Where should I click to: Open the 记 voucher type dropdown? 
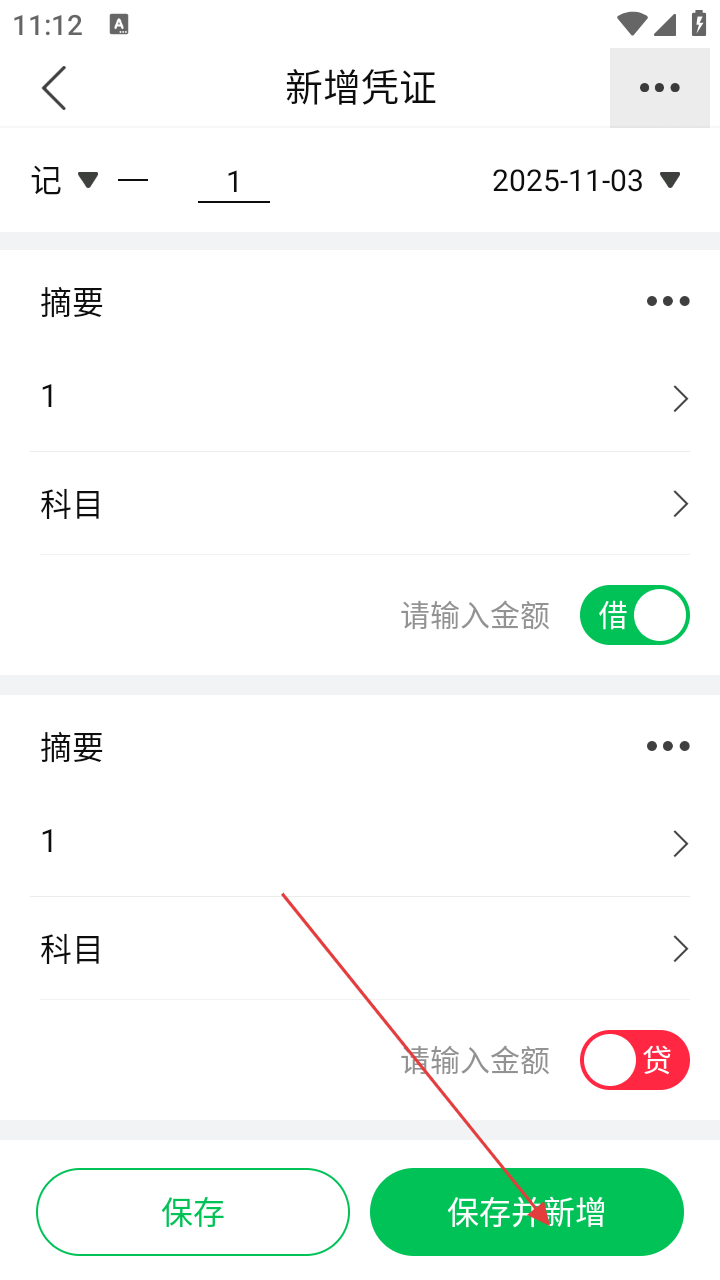[x=64, y=181]
